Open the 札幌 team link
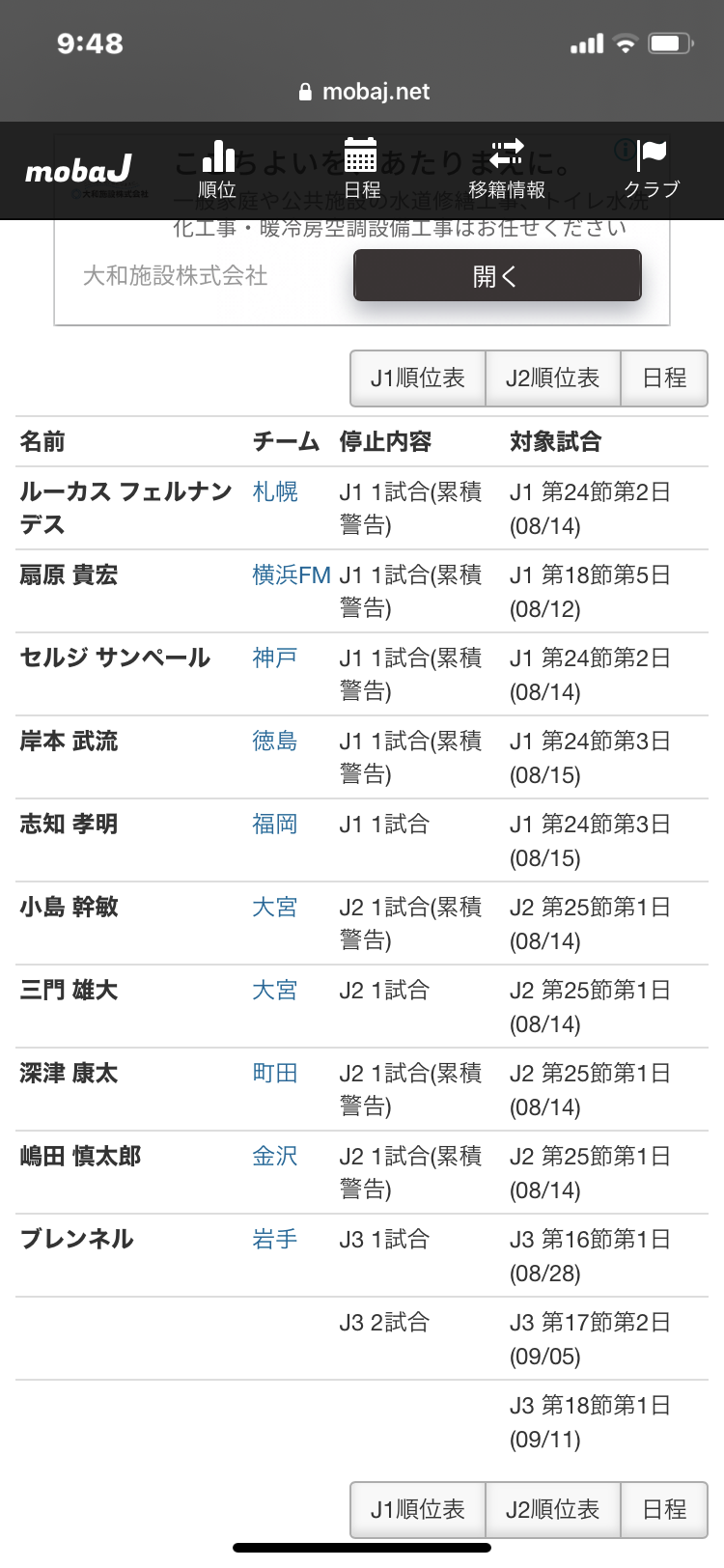 tap(275, 492)
